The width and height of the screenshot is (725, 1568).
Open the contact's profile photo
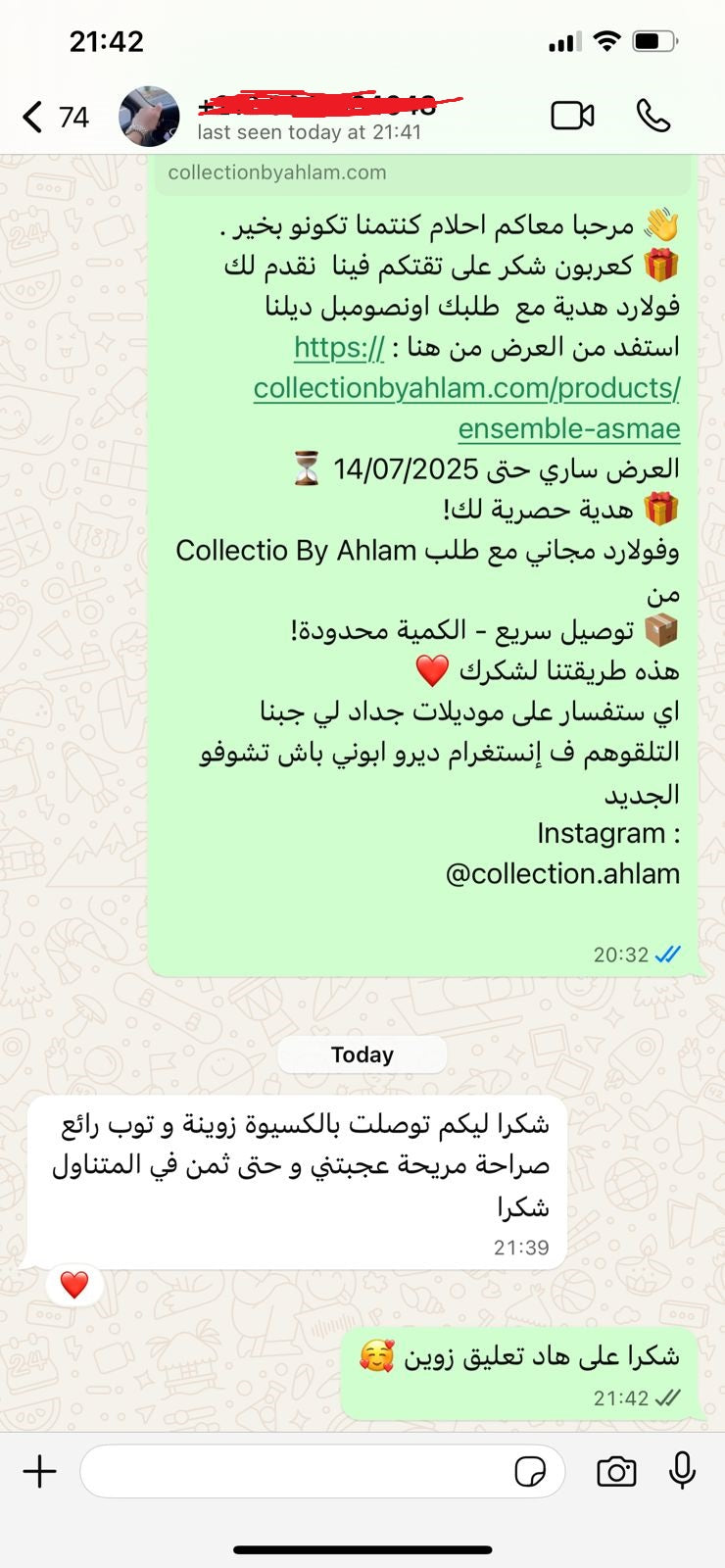pyautogui.click(x=149, y=116)
